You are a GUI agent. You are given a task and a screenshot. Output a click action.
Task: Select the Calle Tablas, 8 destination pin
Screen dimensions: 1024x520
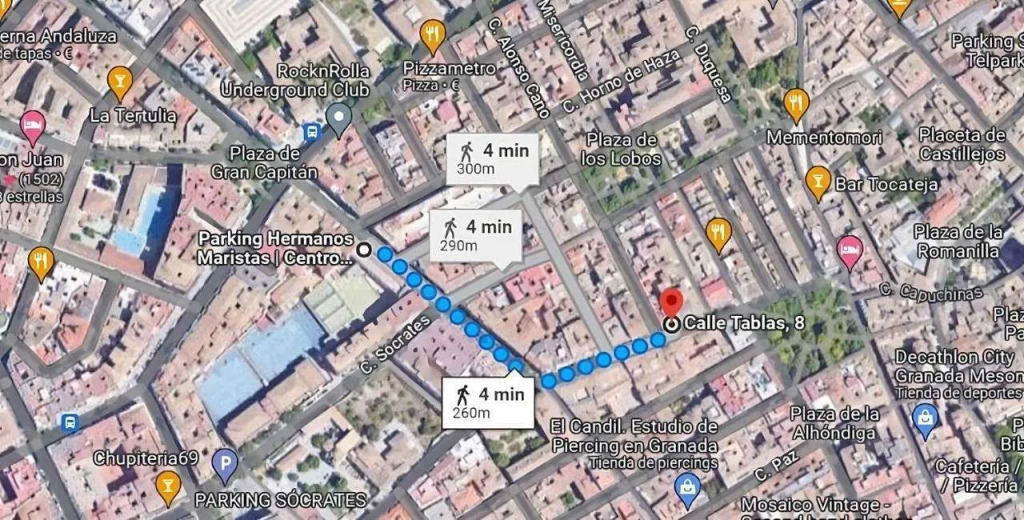tap(672, 303)
